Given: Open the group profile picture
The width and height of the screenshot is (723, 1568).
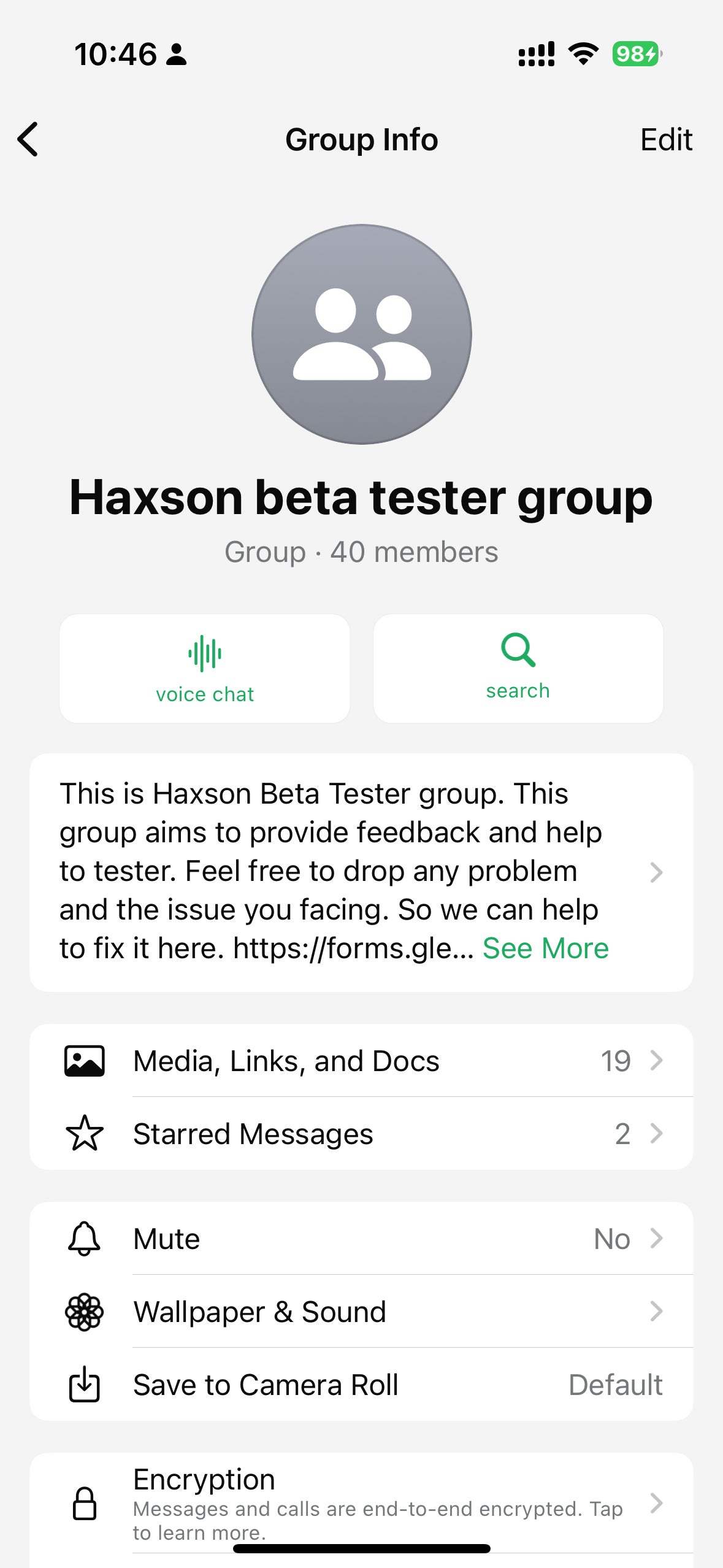Looking at the screenshot, I should pos(362,334).
